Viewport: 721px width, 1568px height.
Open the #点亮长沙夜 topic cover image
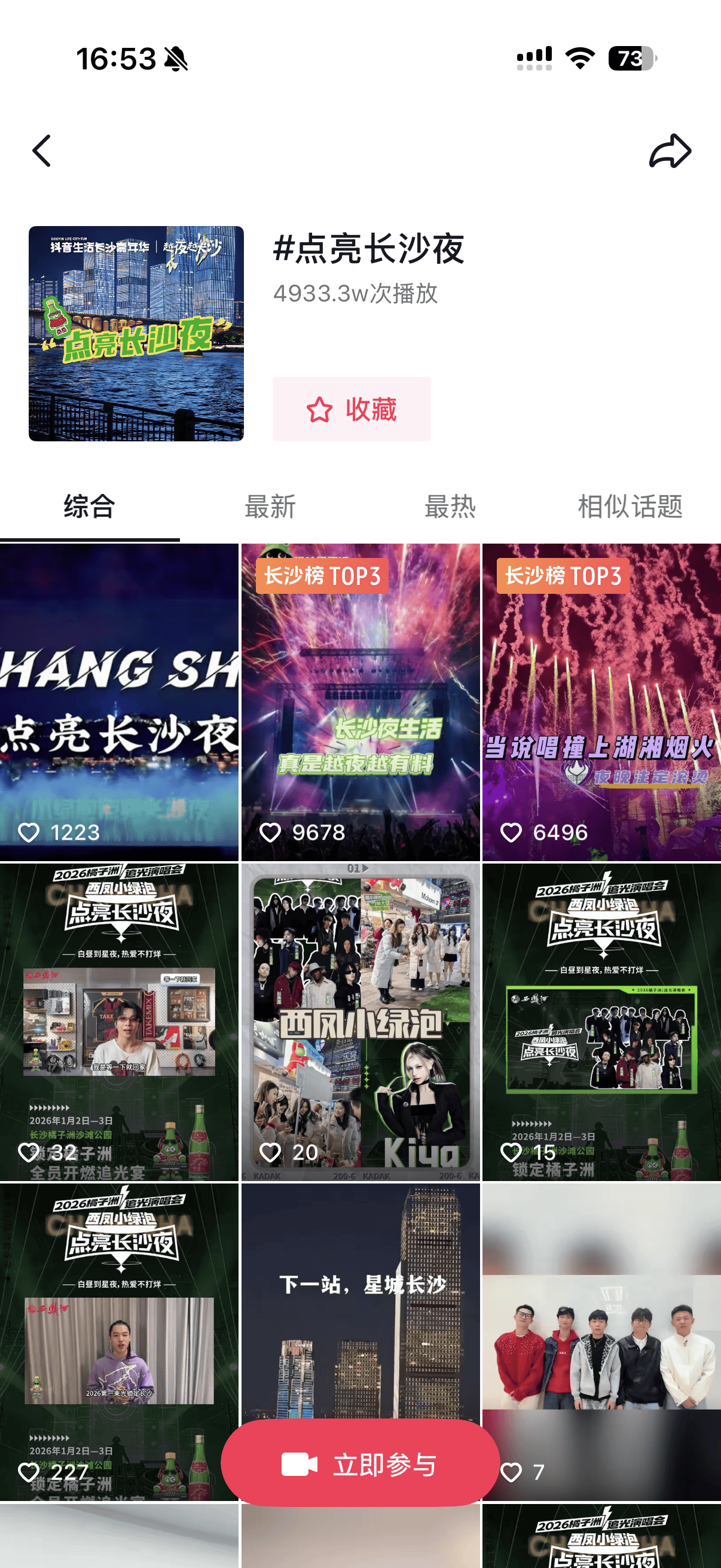click(x=136, y=334)
